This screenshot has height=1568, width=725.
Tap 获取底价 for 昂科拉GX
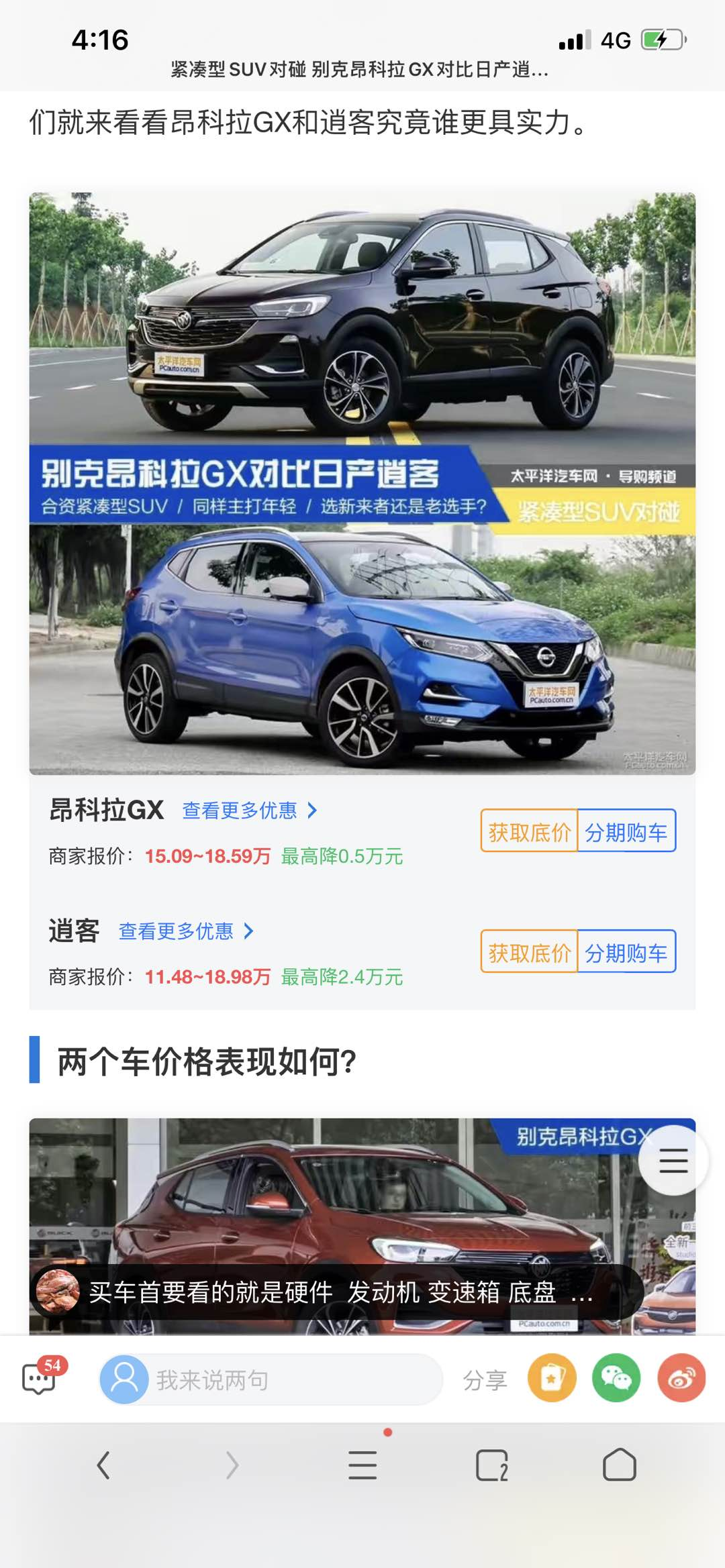click(530, 831)
